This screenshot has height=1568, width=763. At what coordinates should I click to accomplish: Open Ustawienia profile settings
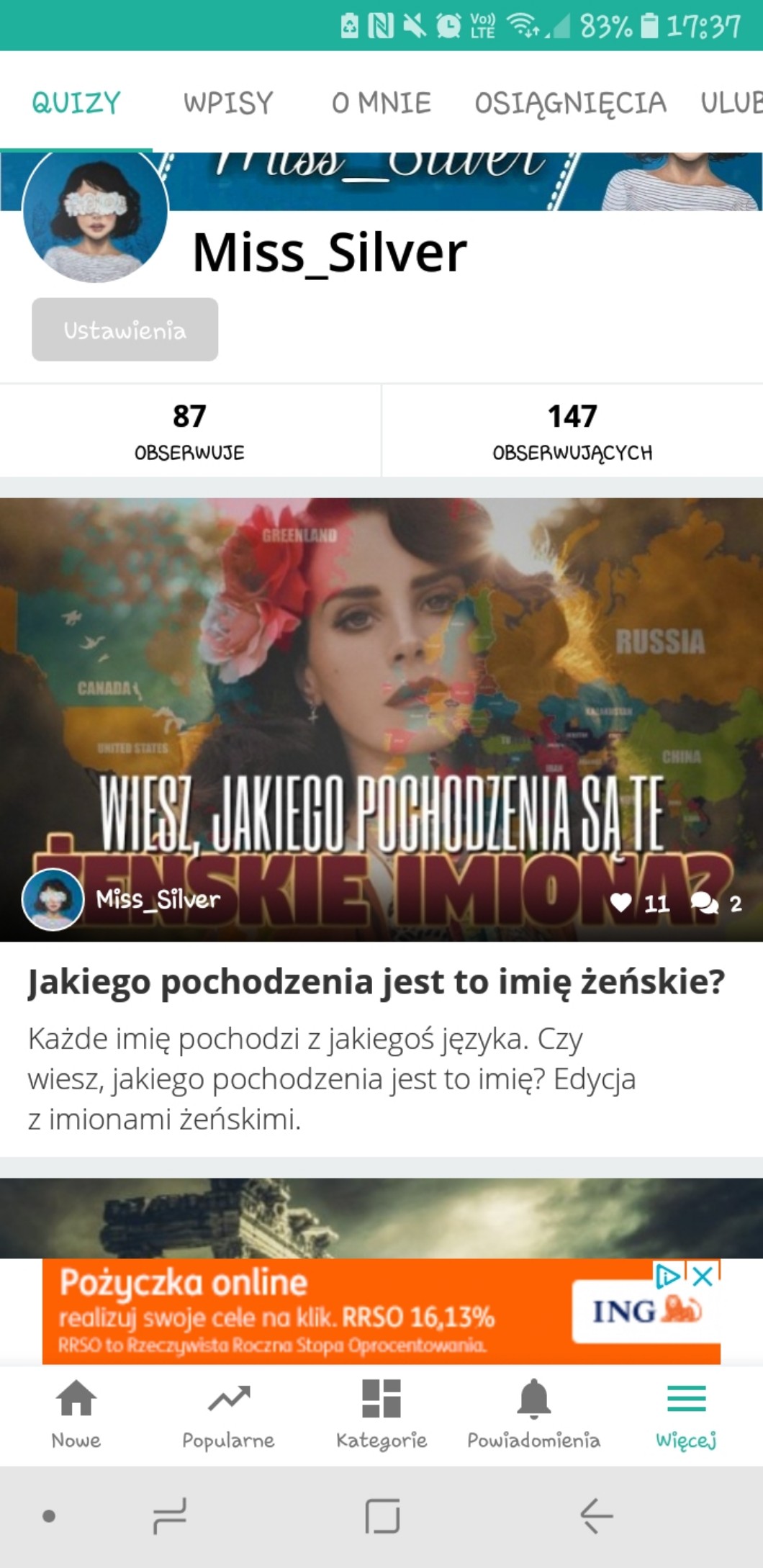(x=125, y=330)
